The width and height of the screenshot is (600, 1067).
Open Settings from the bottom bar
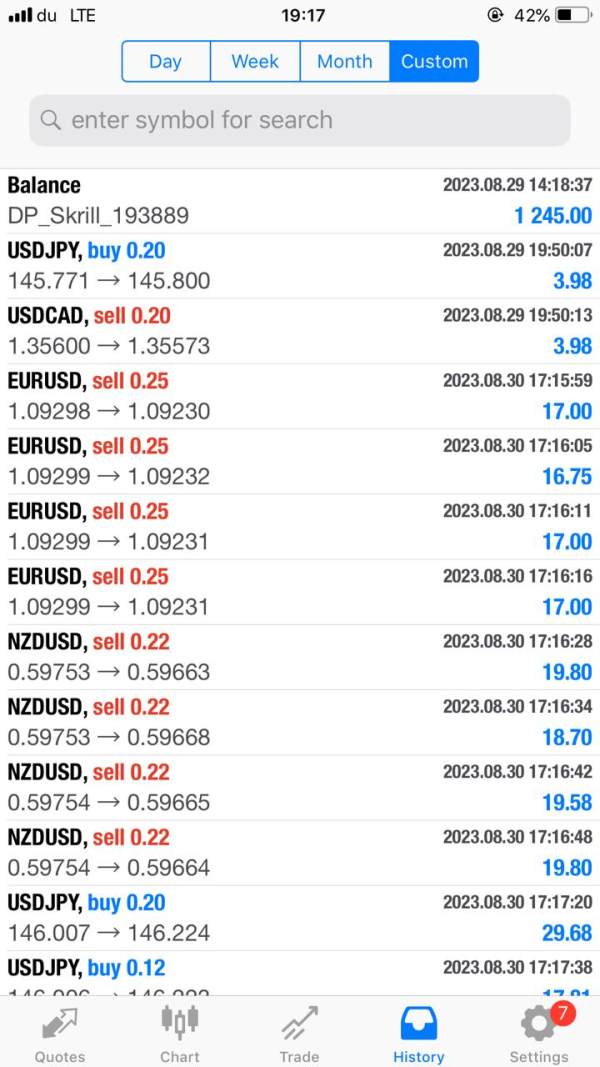click(x=539, y=1033)
